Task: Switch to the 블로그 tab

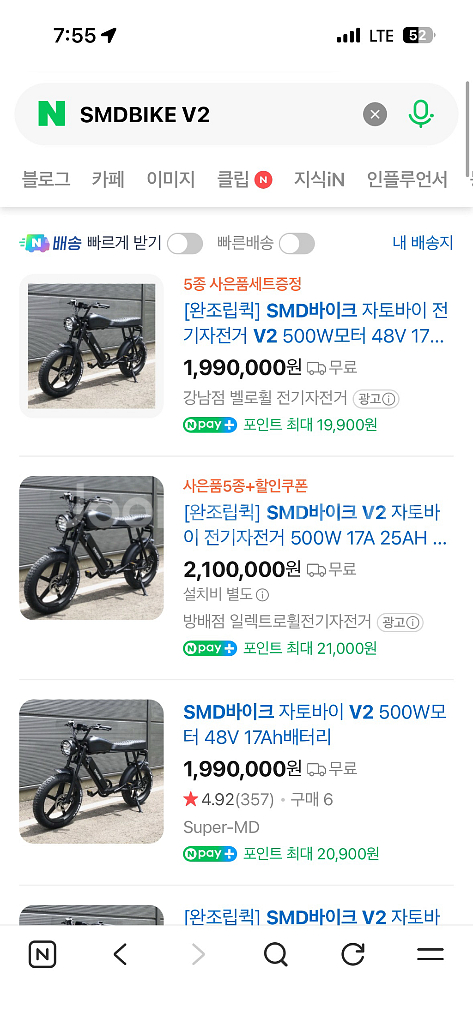Action: tap(46, 179)
